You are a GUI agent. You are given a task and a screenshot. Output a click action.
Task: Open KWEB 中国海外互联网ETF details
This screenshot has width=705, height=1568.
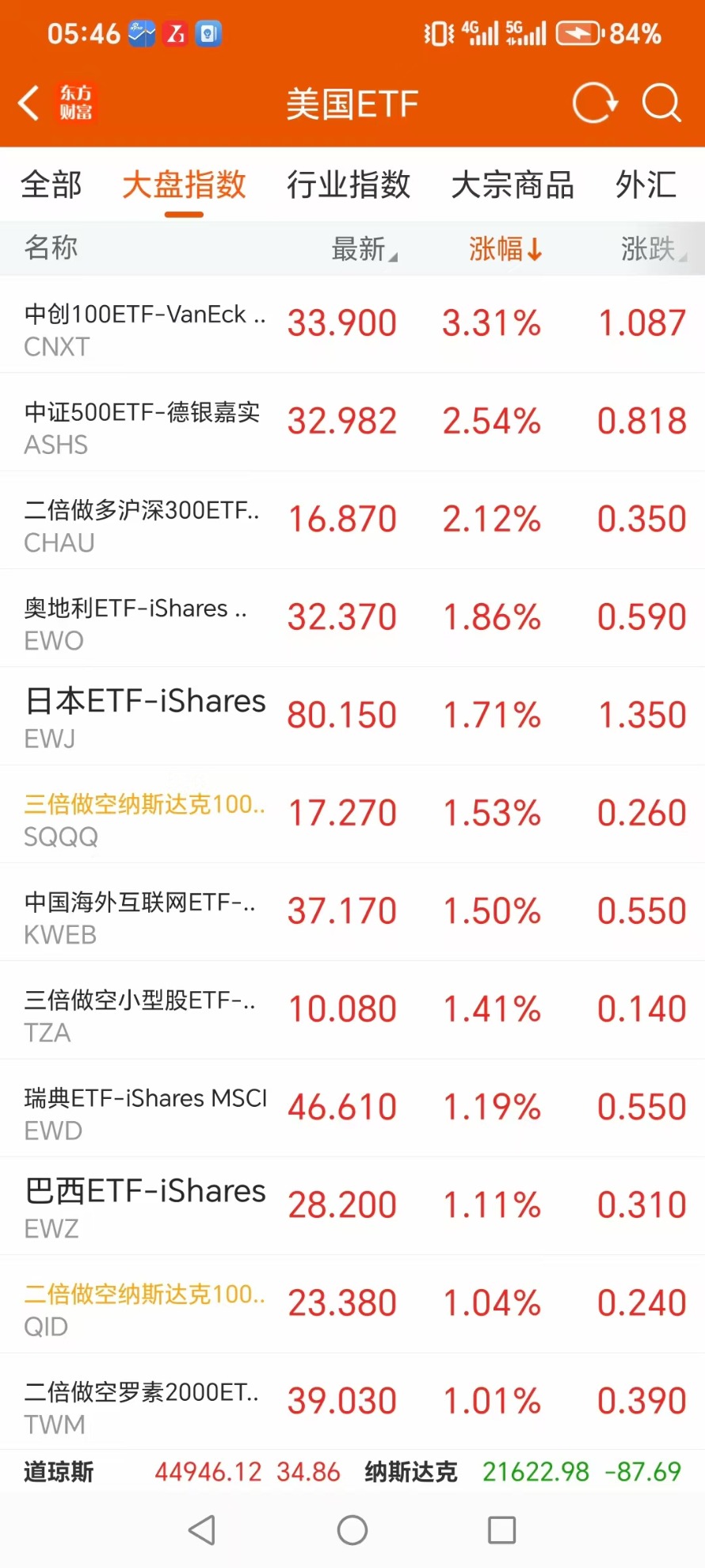point(352,912)
